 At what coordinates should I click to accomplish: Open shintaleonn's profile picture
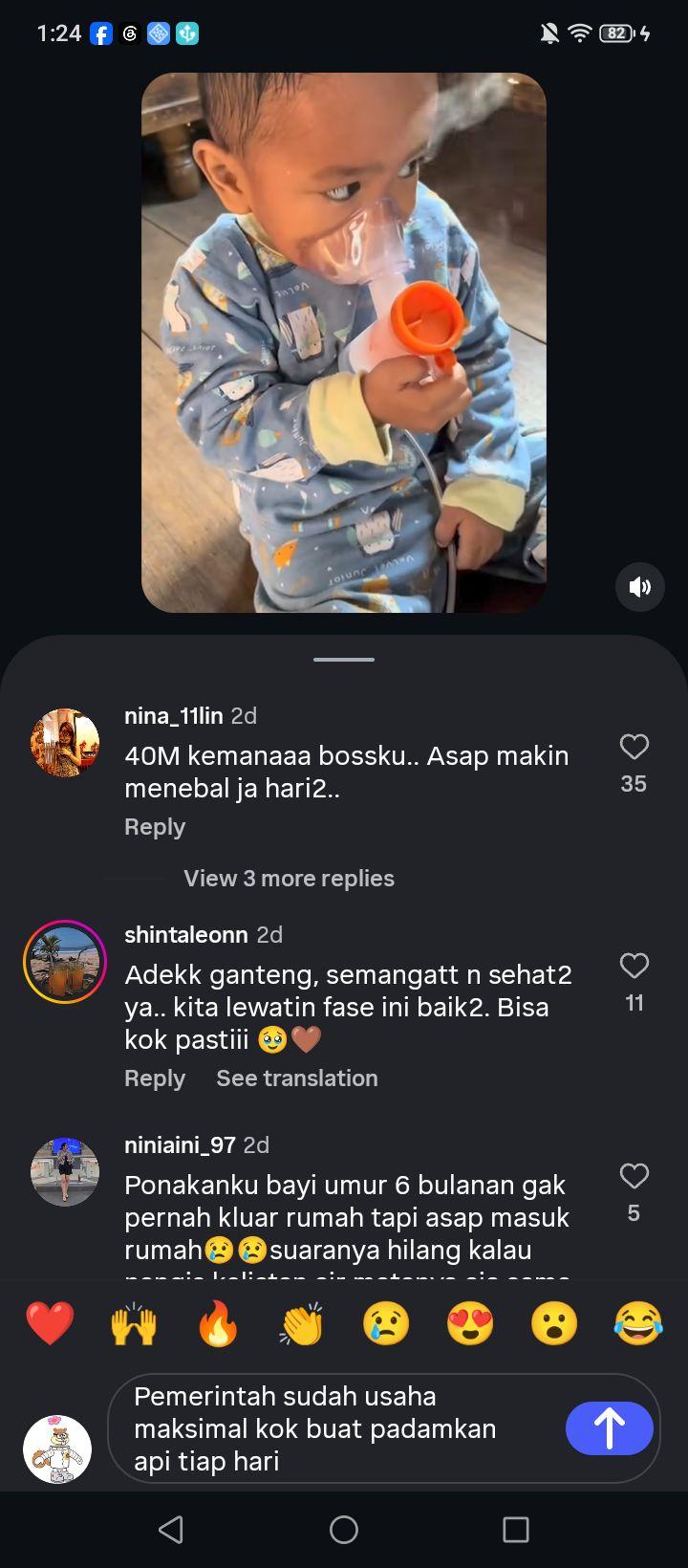[x=65, y=962]
